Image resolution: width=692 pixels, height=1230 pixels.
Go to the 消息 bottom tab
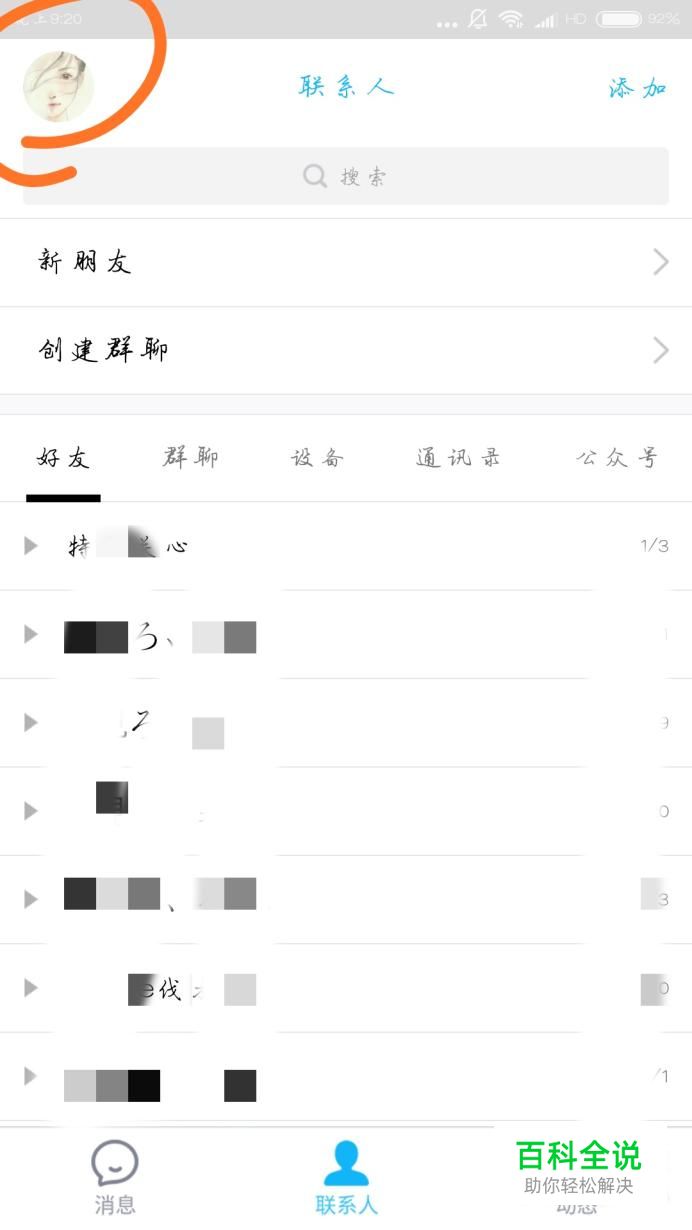pyautogui.click(x=115, y=1178)
